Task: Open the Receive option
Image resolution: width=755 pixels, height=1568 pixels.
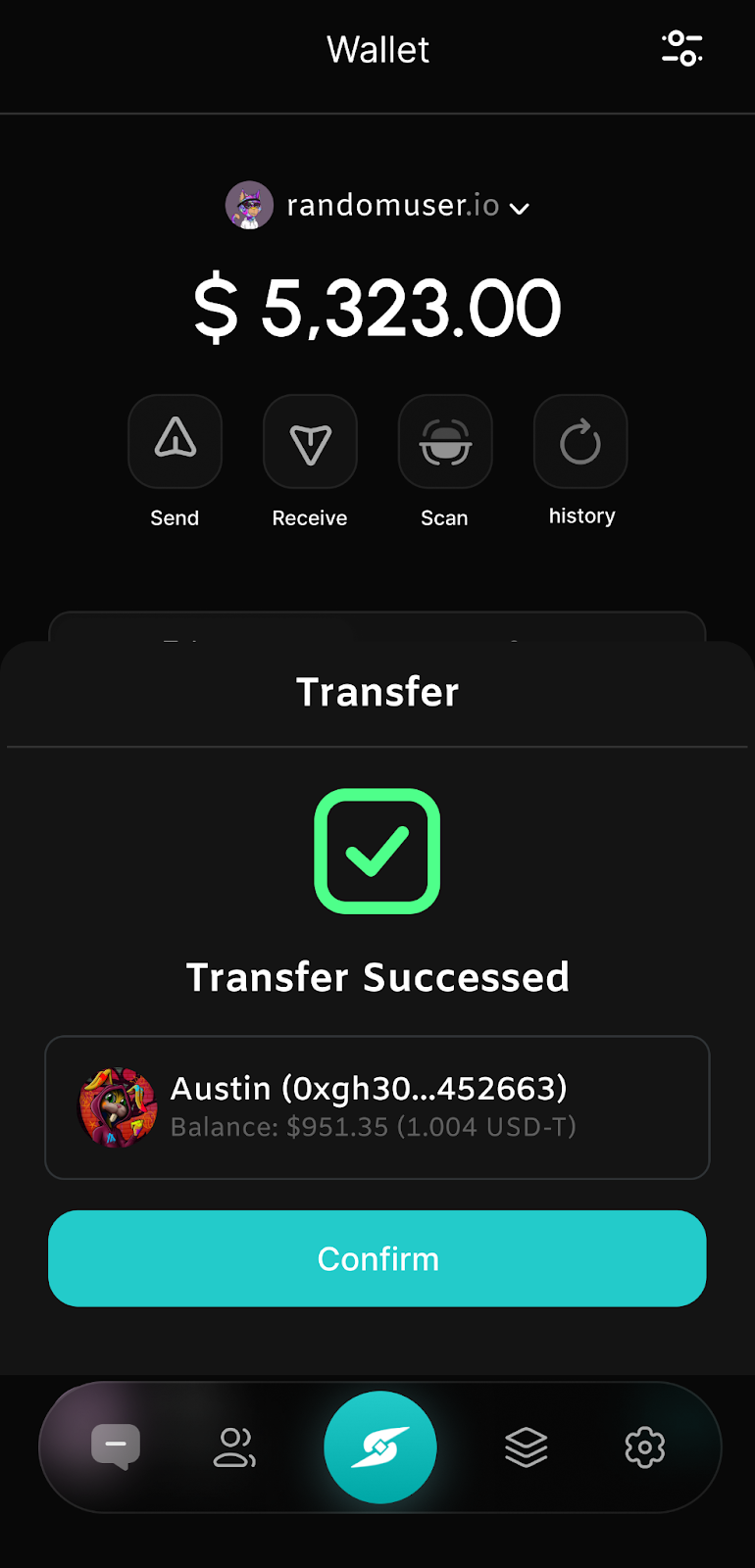Action: pyautogui.click(x=310, y=442)
